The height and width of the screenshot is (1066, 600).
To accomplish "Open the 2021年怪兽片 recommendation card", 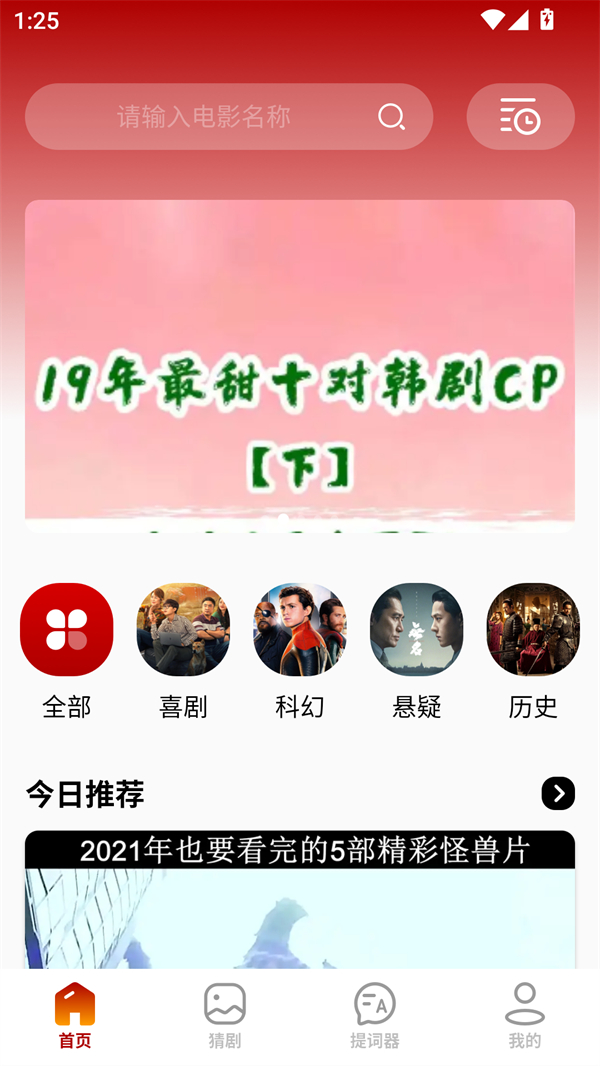I will pos(300,900).
